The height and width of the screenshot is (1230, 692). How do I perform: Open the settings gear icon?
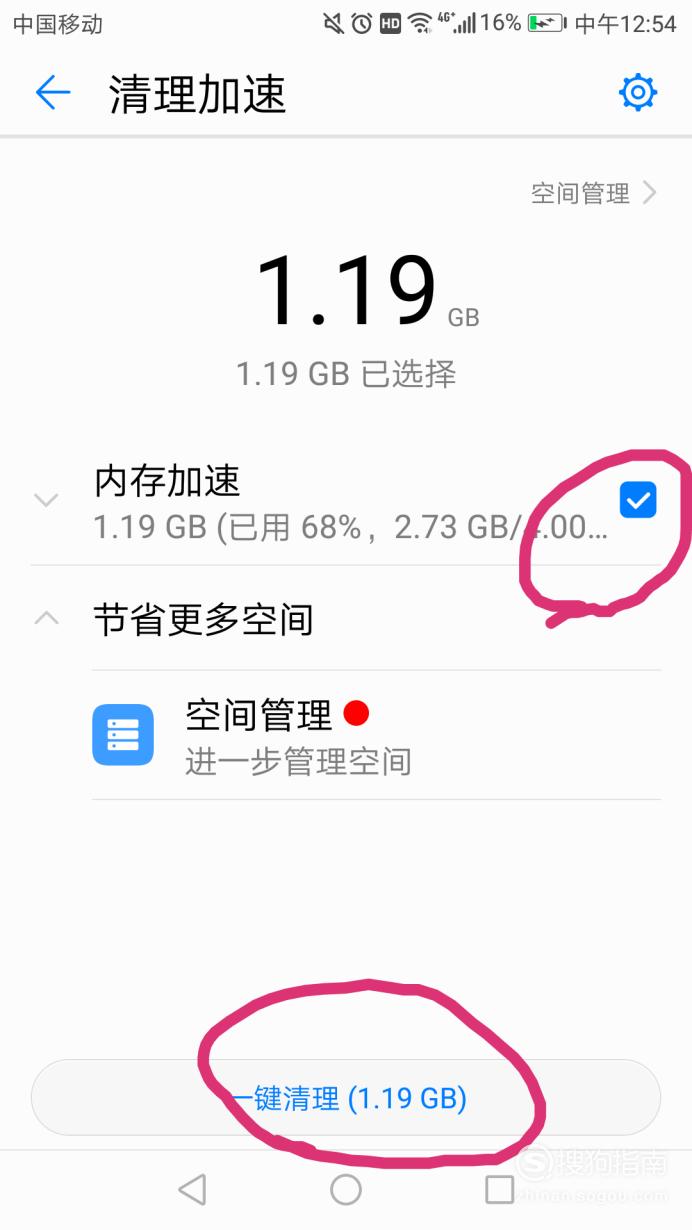point(638,93)
